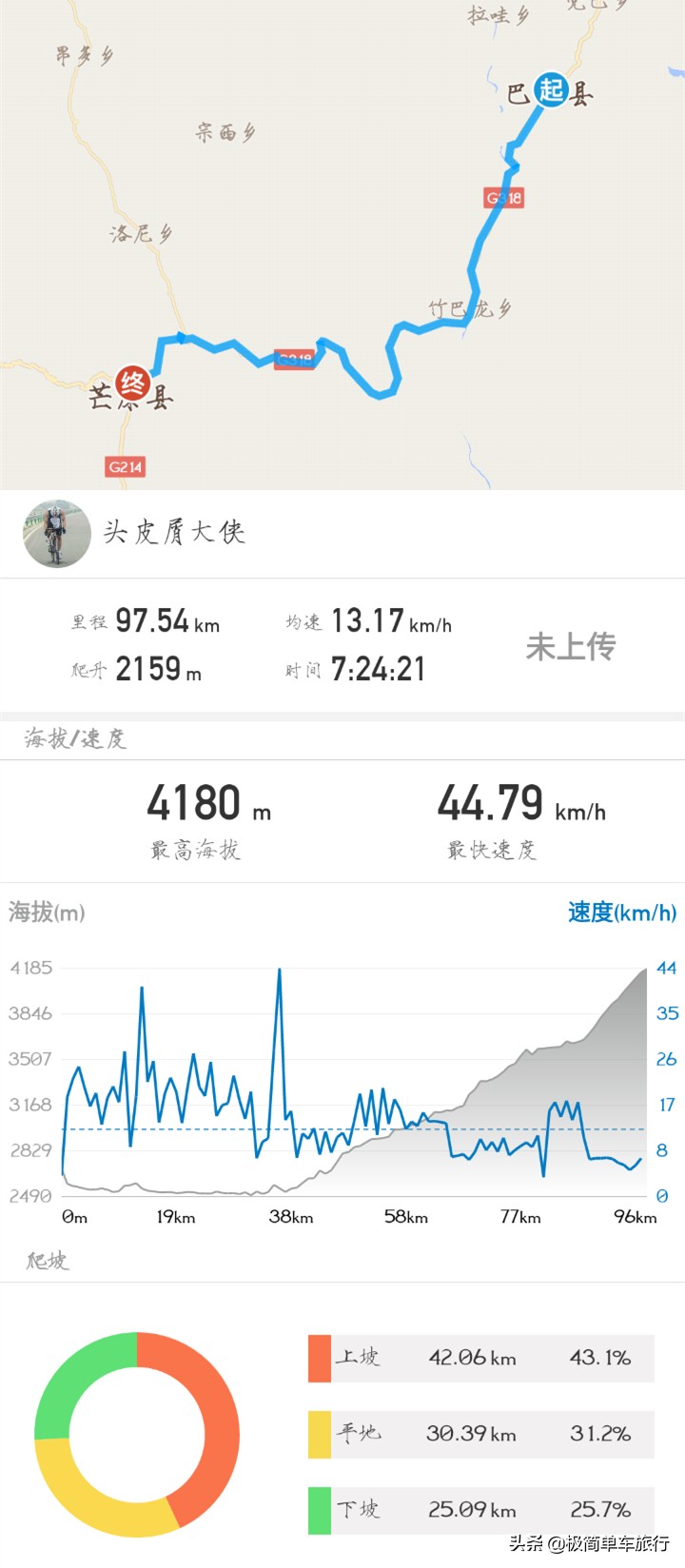
Task: Select the 海拔/速度 section header
Action: (x=67, y=738)
